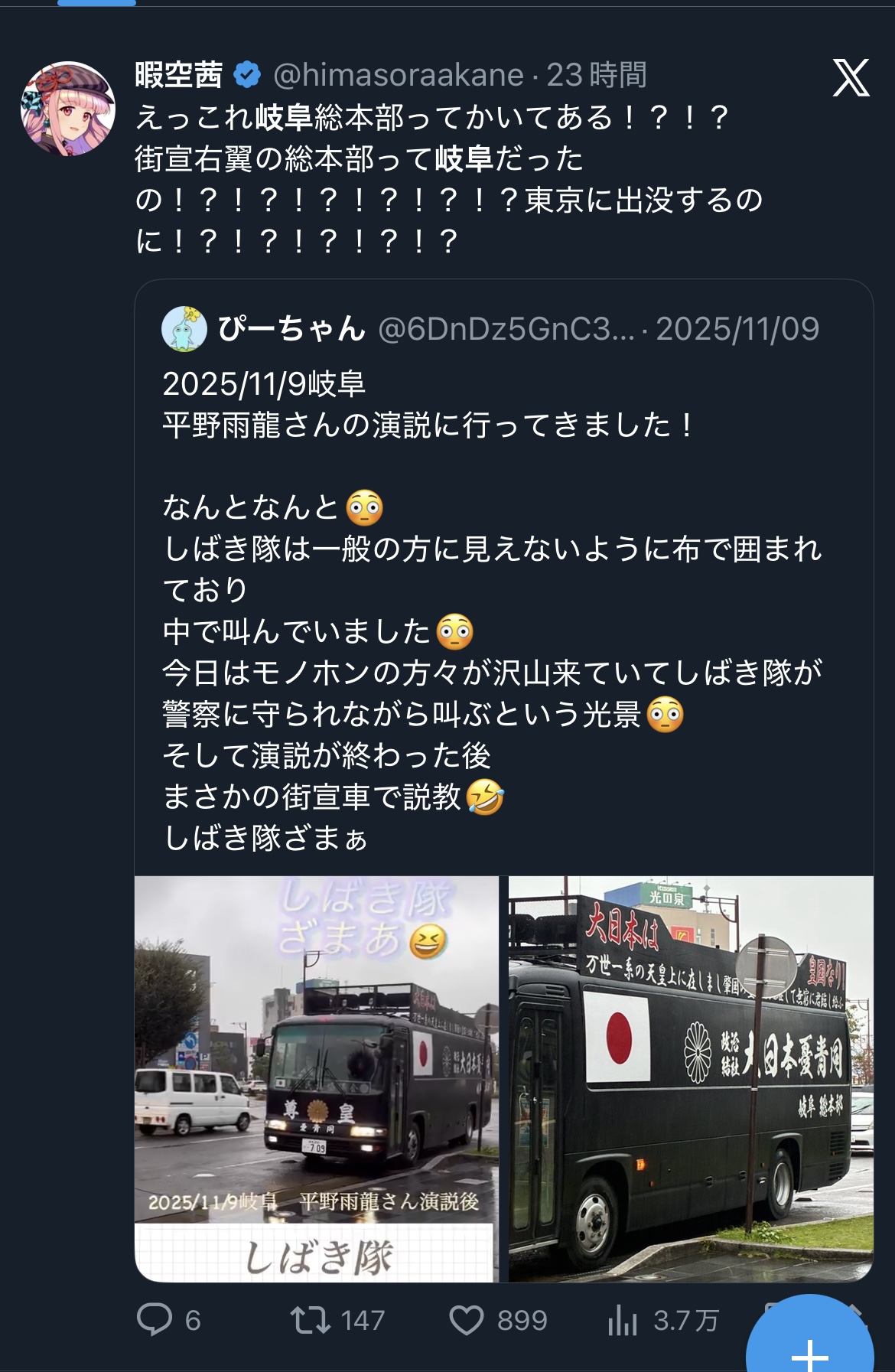View the left bus video thumbnail
The height and width of the screenshot is (1372, 895).
(x=317, y=1079)
